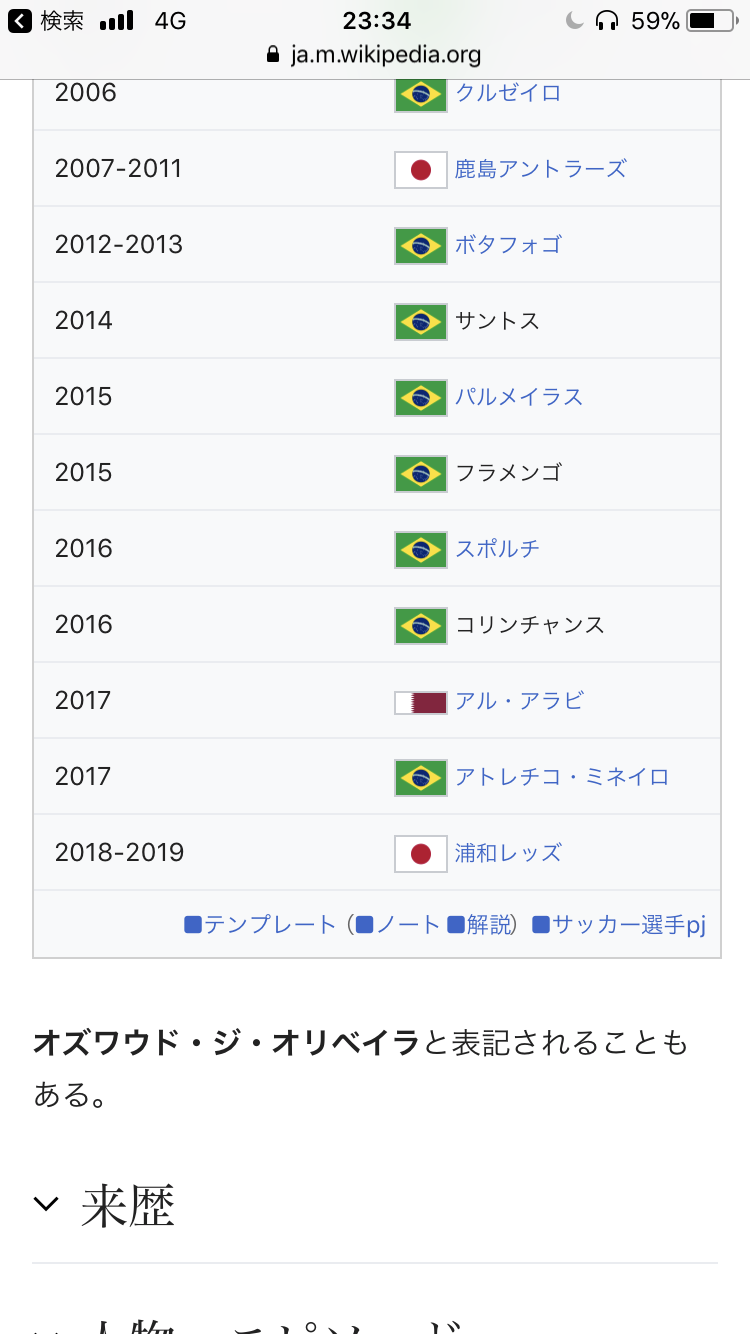Open the クルゼイロ link
Viewport: 750px width, 1334px height.
click(x=508, y=93)
